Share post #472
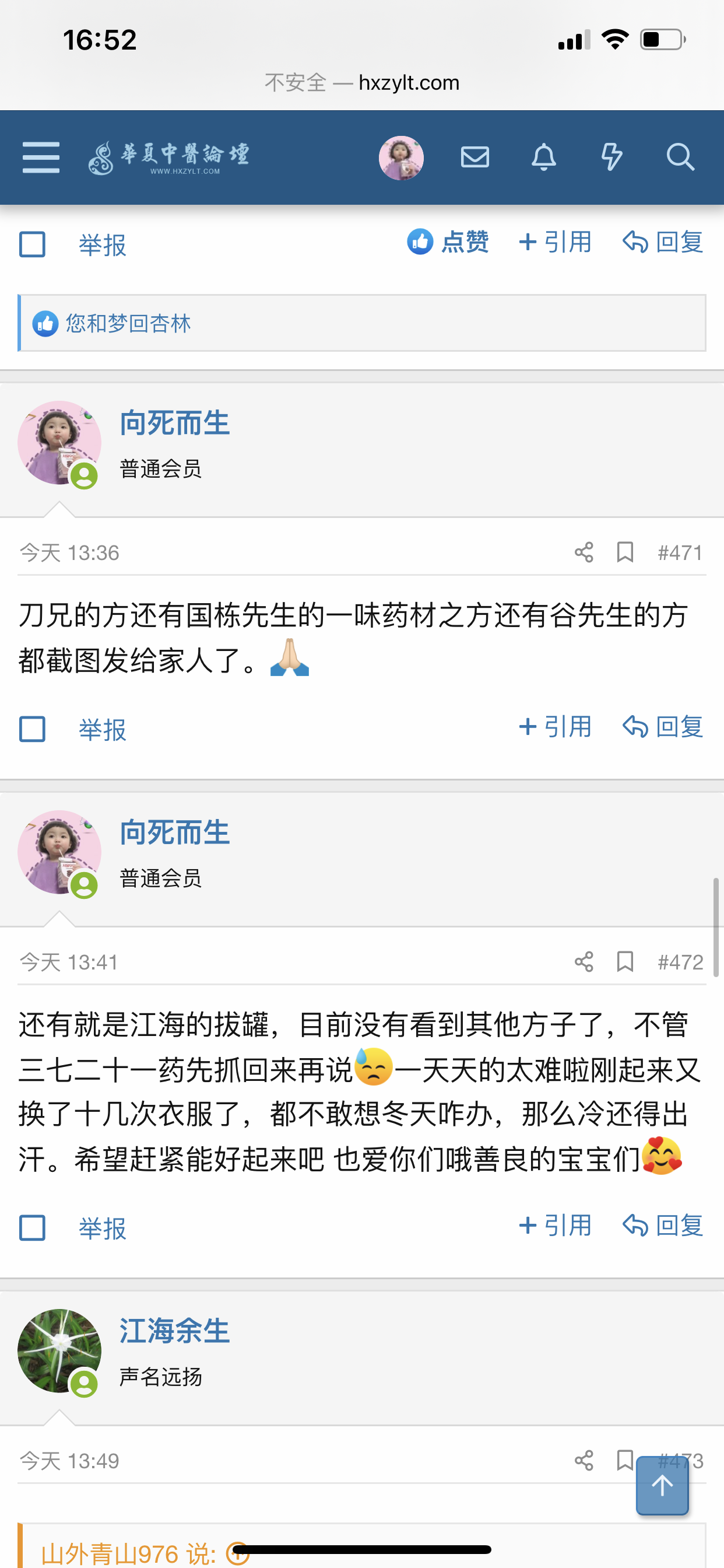The height and width of the screenshot is (1568, 724). [584, 963]
